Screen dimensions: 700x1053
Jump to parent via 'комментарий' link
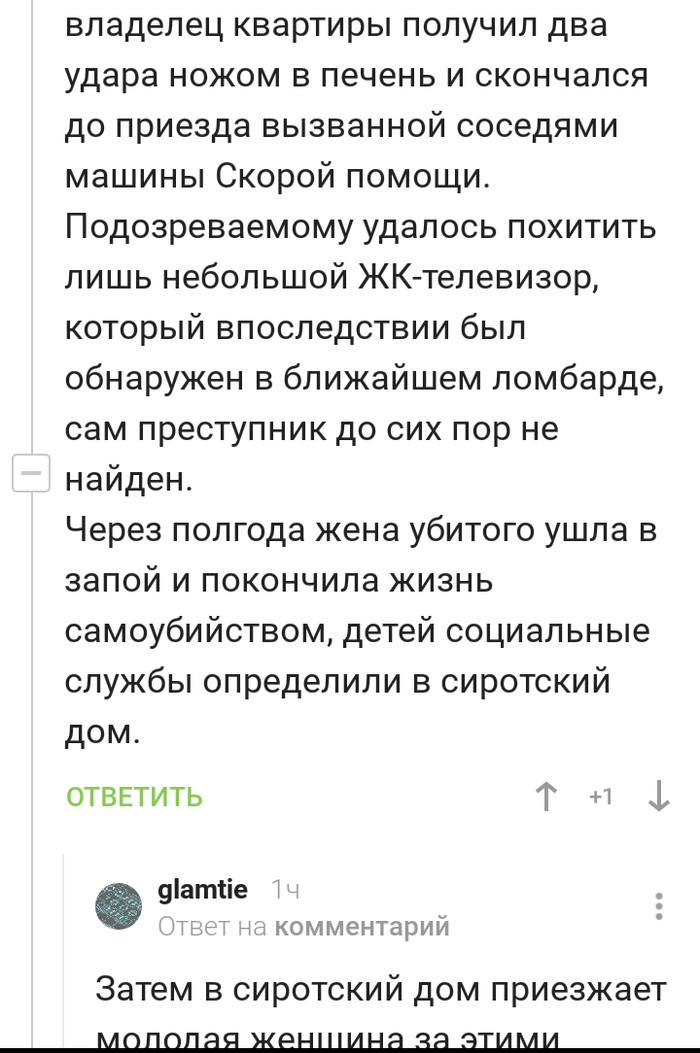tap(361, 927)
